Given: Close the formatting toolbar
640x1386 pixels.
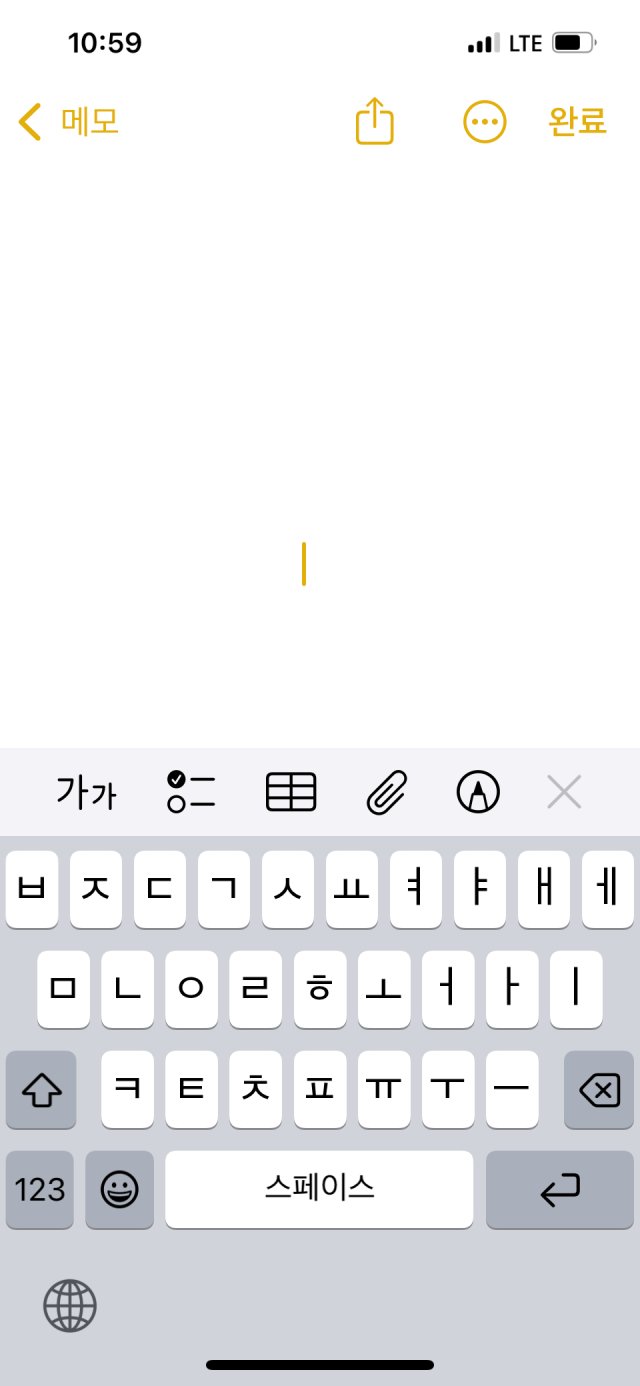Looking at the screenshot, I should coord(565,793).
